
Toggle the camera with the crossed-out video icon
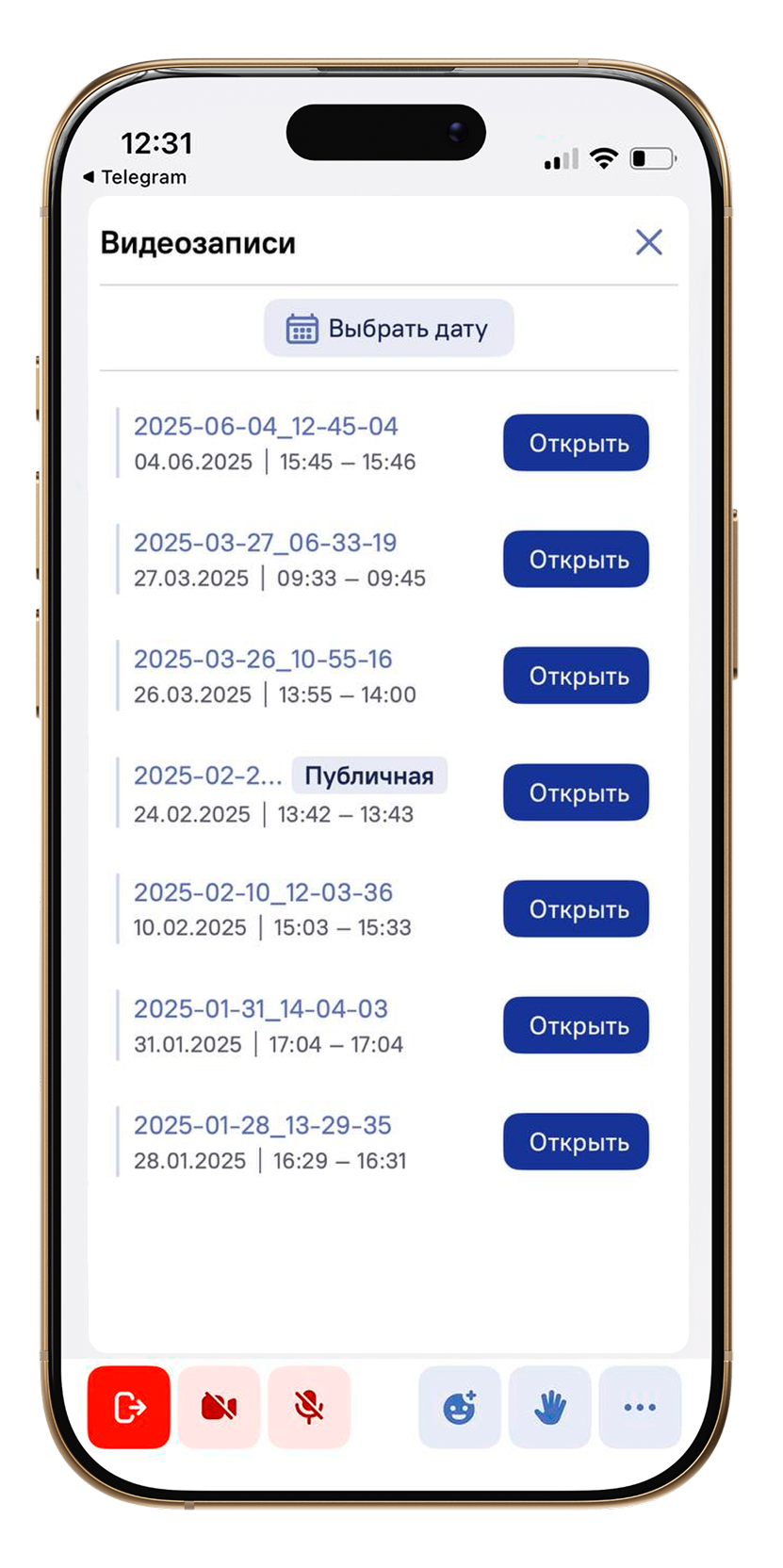tap(219, 1407)
